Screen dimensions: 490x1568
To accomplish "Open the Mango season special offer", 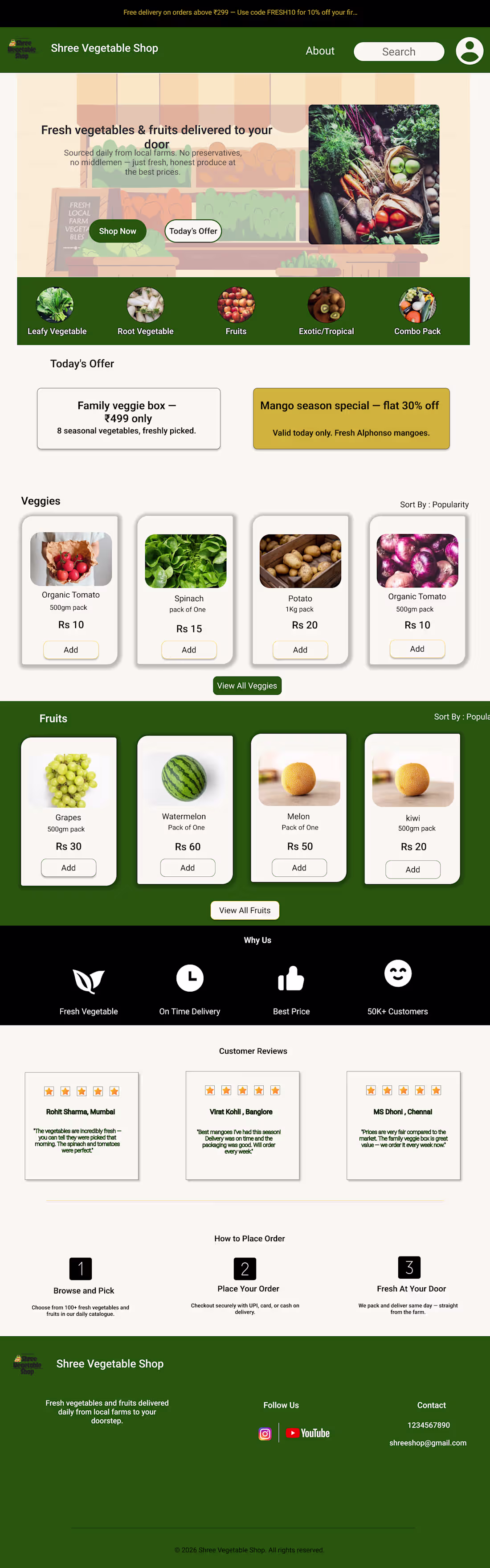I will pyautogui.click(x=351, y=418).
